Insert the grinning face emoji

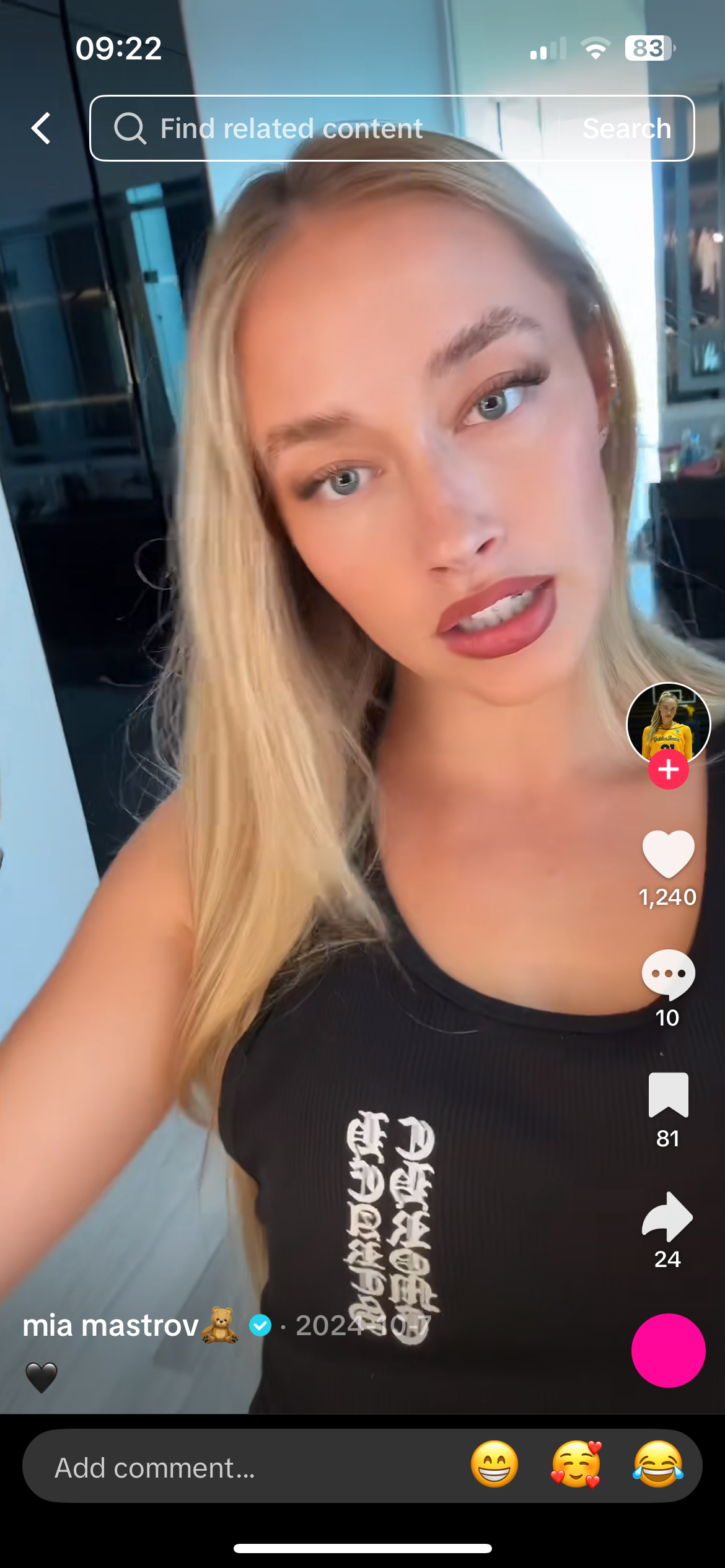click(x=494, y=1465)
